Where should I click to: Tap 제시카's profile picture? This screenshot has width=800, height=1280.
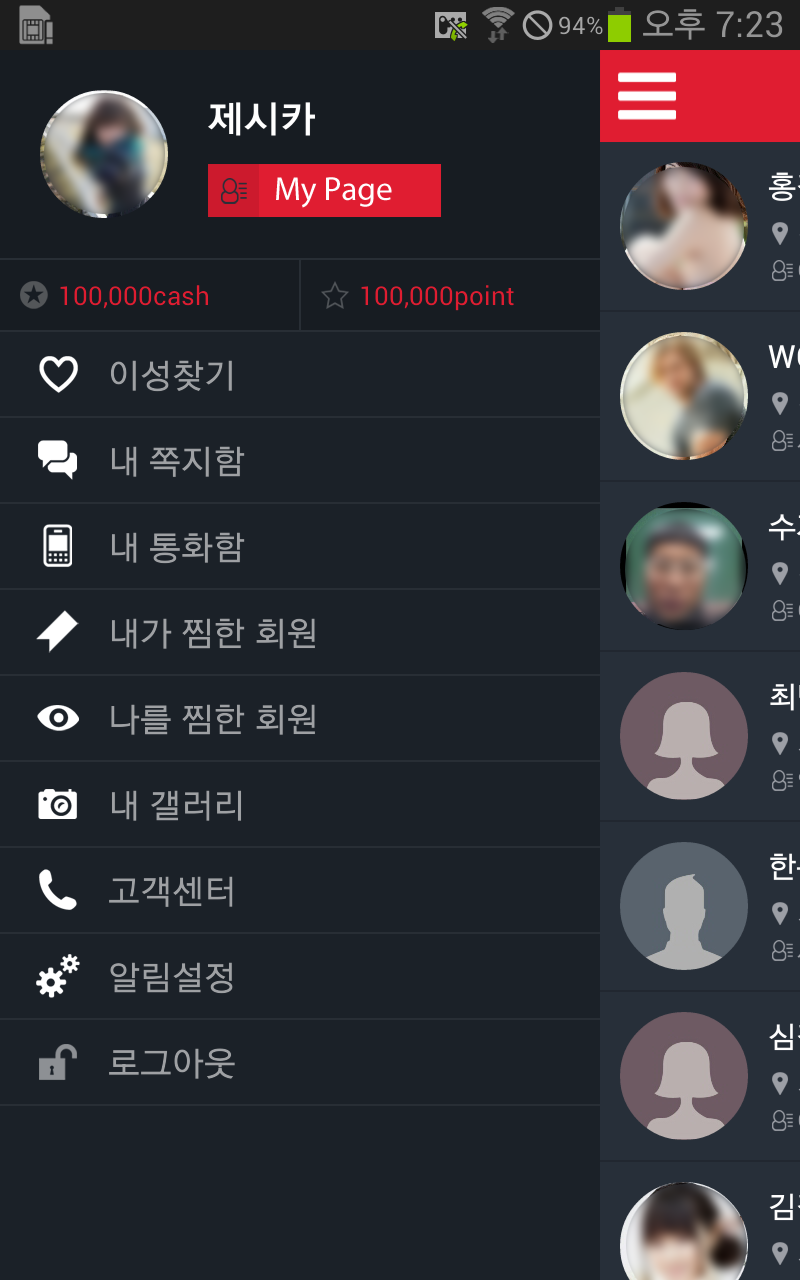pos(104,154)
